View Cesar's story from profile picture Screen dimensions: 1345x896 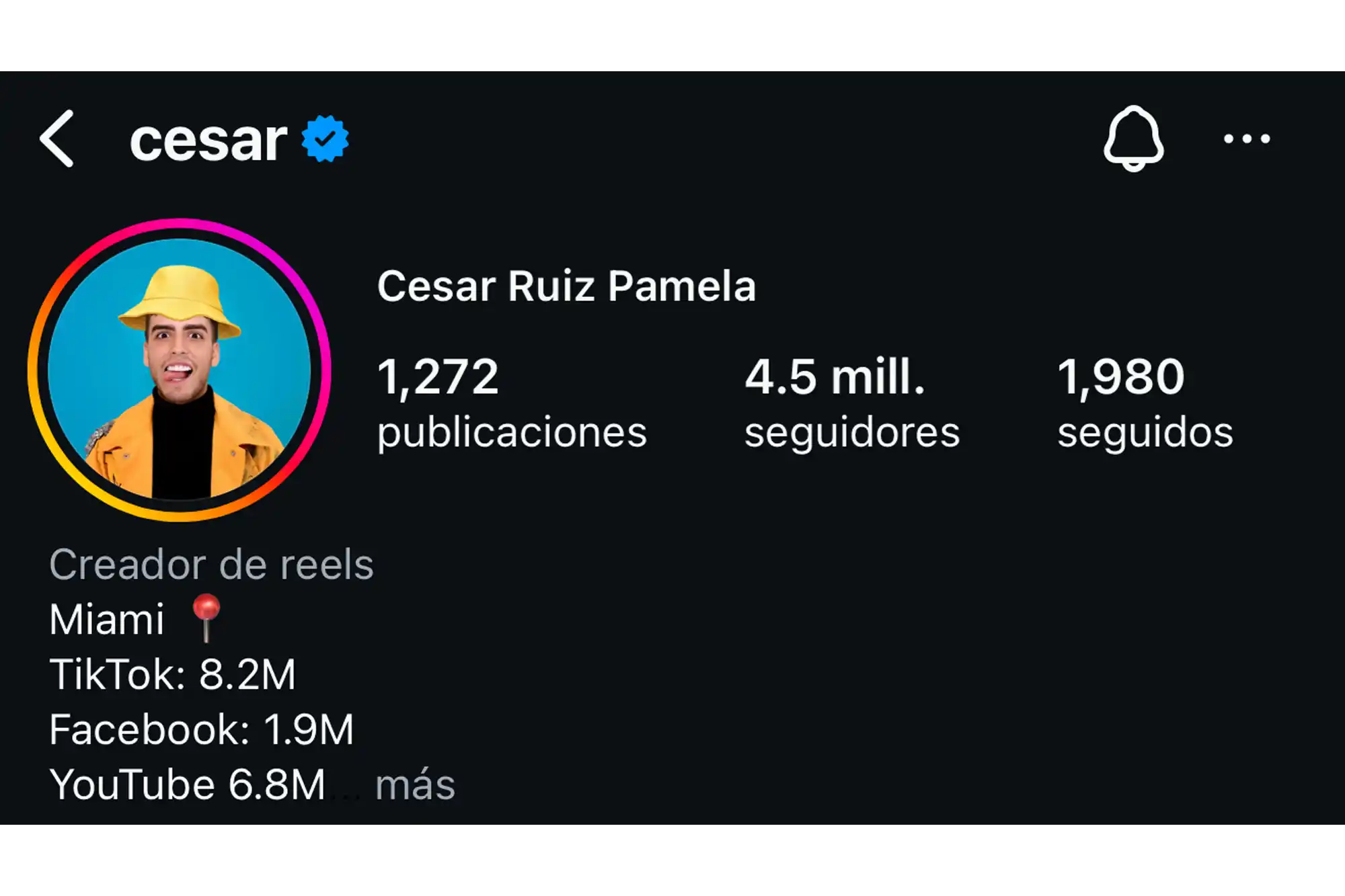pyautogui.click(x=179, y=370)
